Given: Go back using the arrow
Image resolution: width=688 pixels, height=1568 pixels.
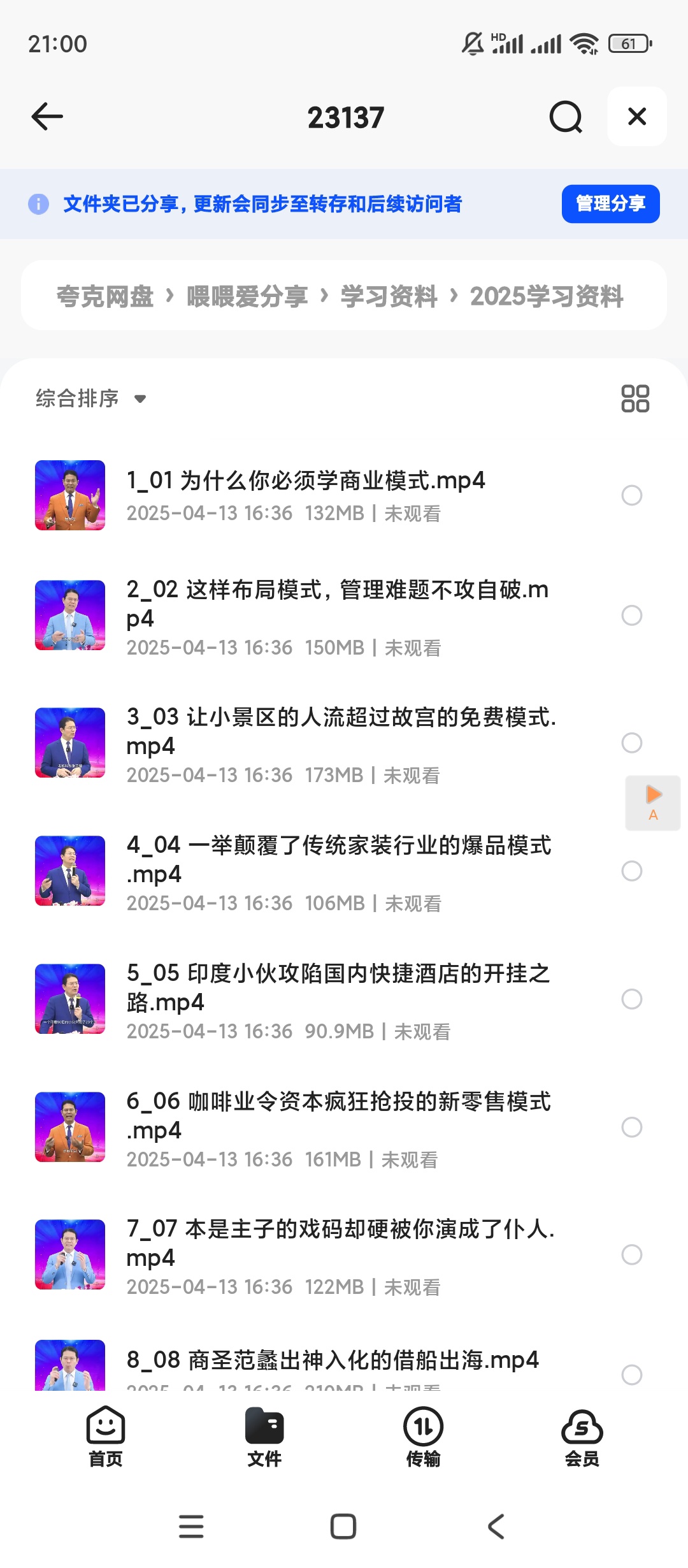Looking at the screenshot, I should click(x=46, y=116).
